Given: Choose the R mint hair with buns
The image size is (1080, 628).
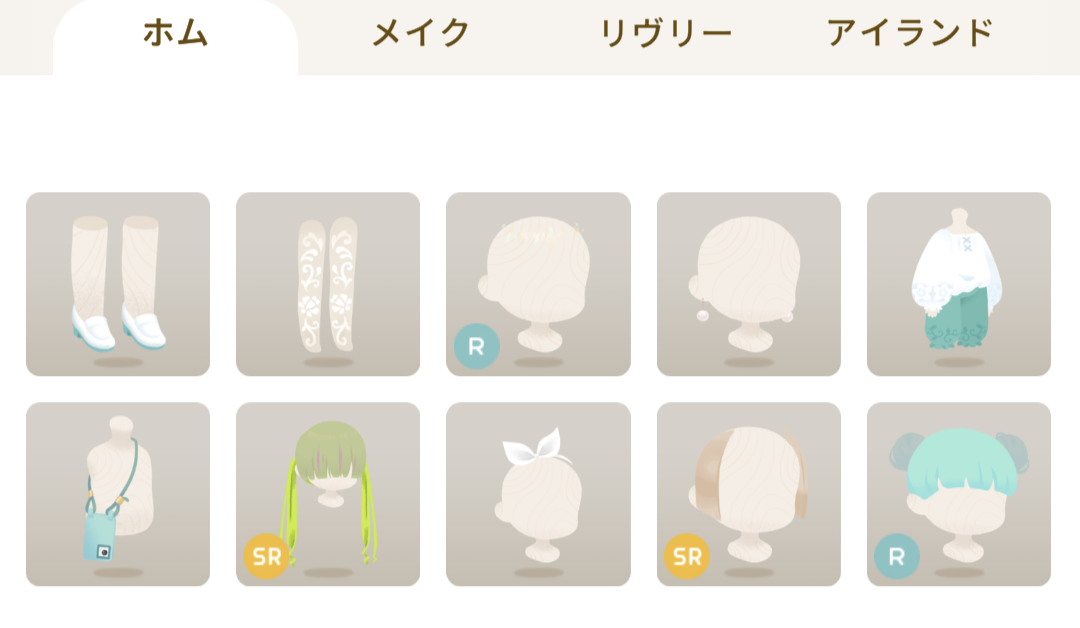Looking at the screenshot, I should click(958, 494).
